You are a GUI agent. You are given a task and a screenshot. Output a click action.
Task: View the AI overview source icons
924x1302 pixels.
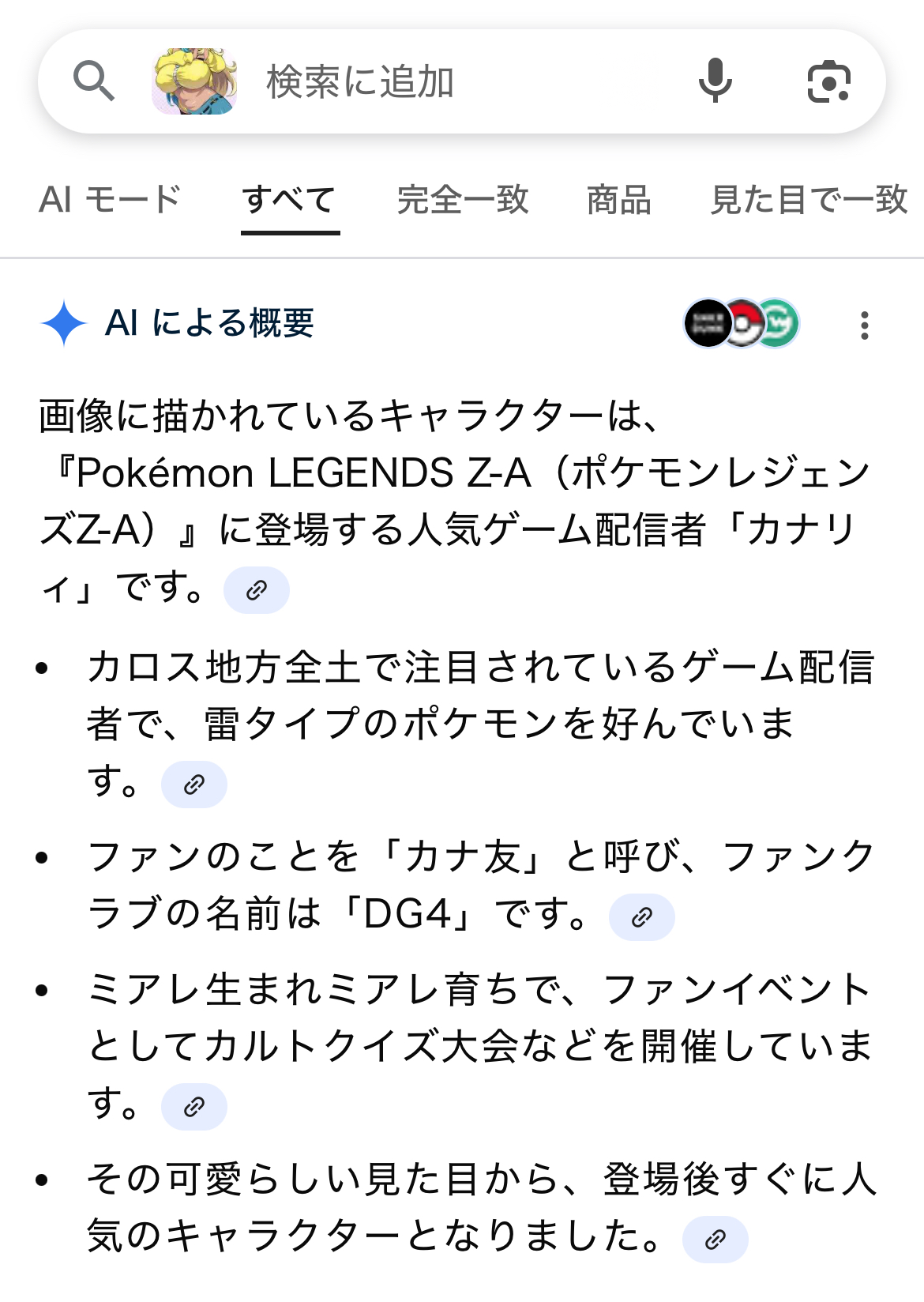pos(741,323)
